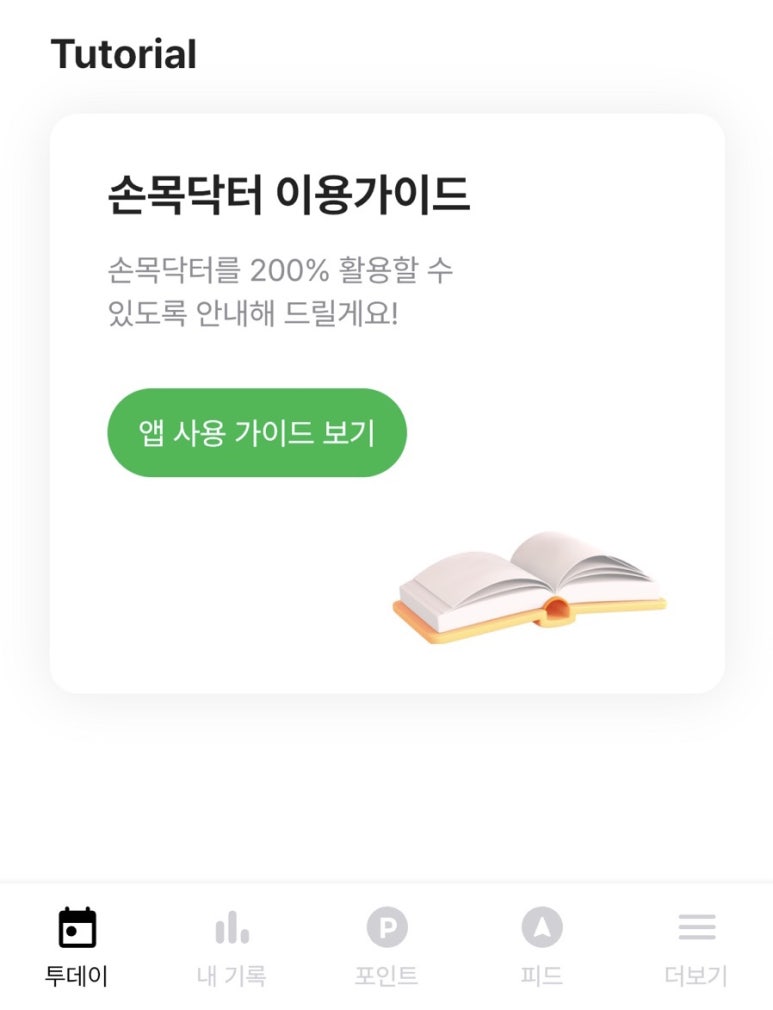Select the 피드 tab

point(541,945)
